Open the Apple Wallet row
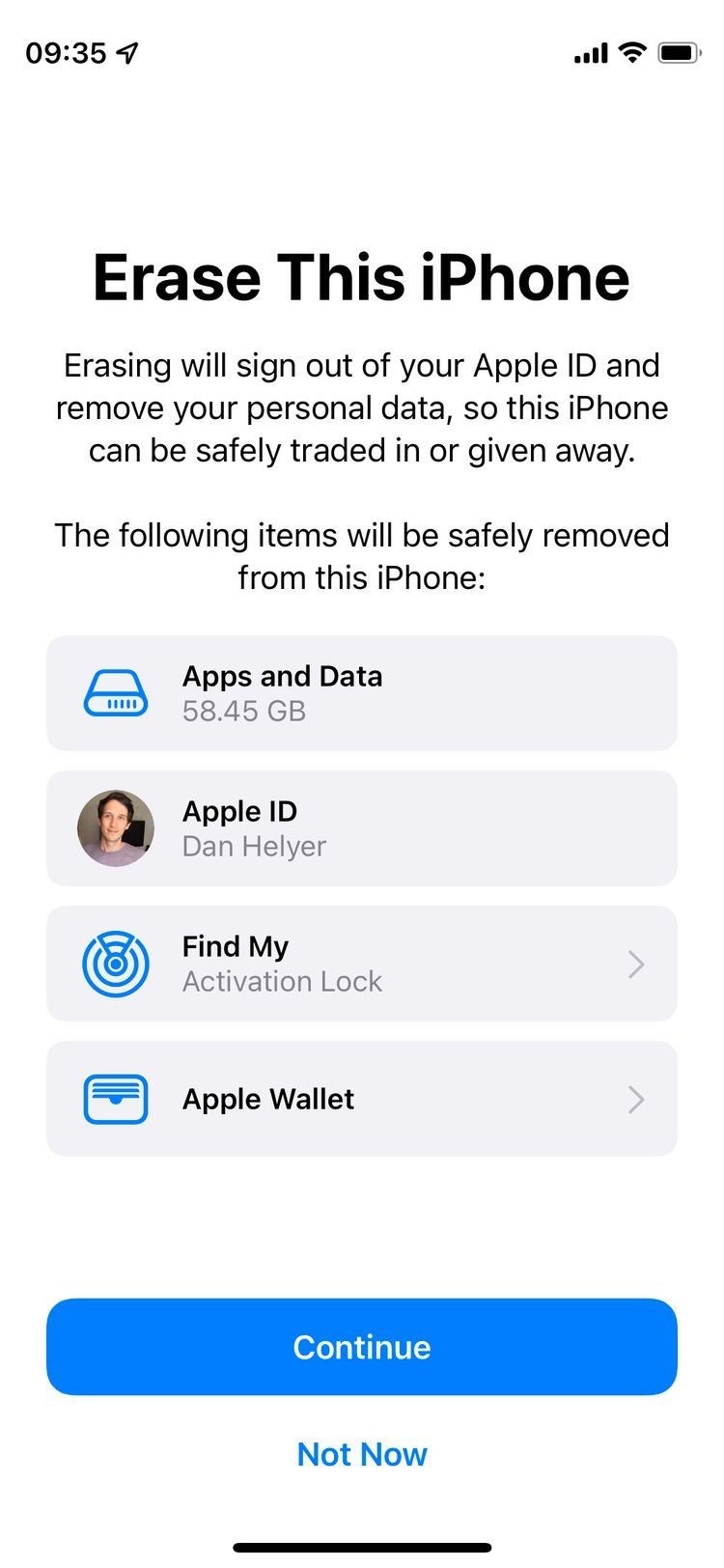The height and width of the screenshot is (1568, 724). click(362, 1099)
